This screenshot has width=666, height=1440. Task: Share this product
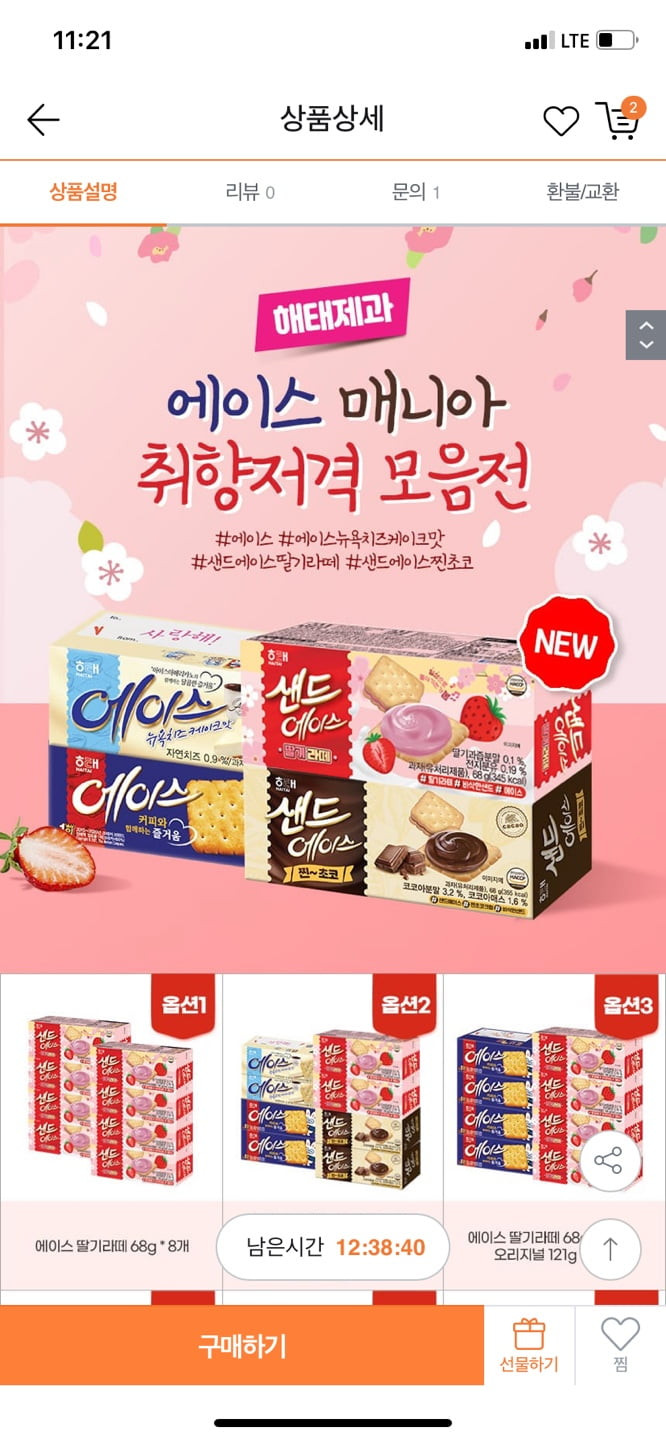tap(609, 1161)
